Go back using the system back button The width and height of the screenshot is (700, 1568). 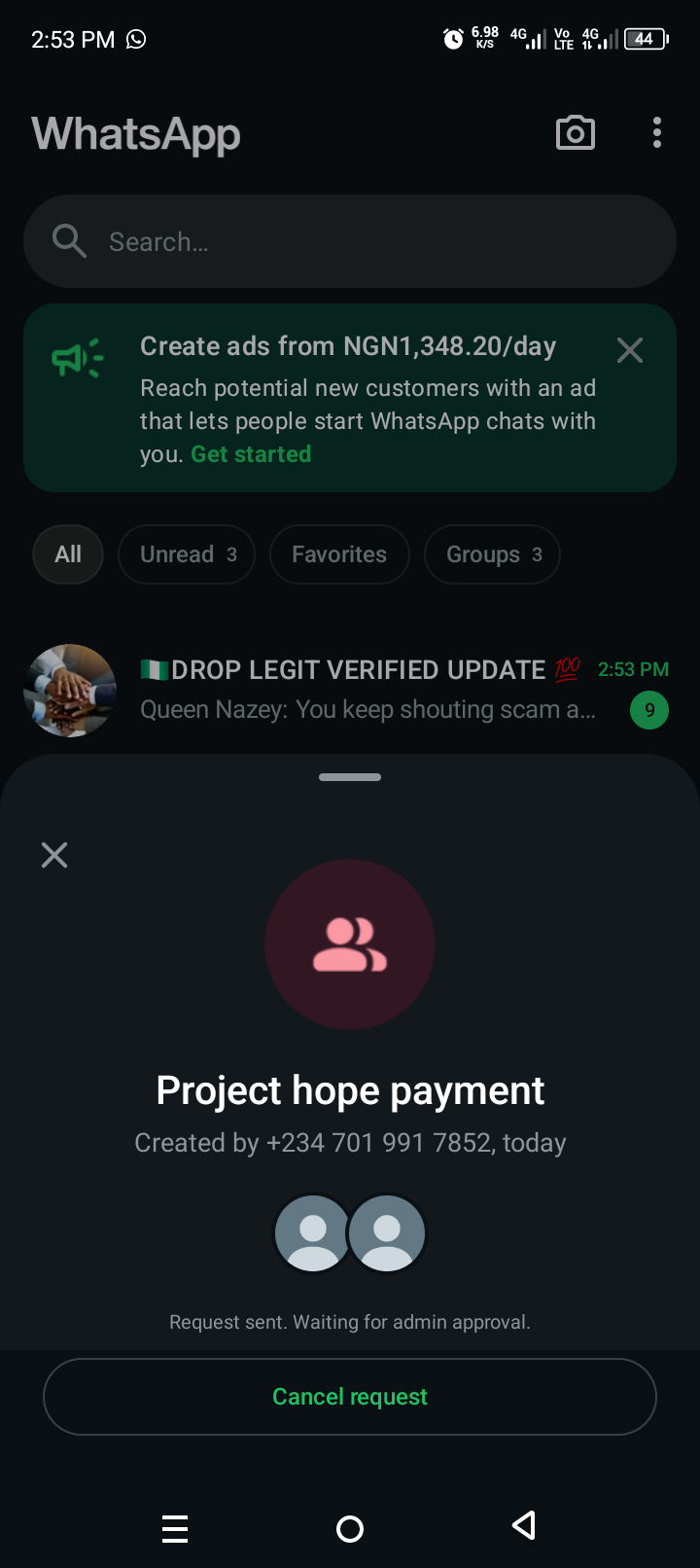[524, 1526]
